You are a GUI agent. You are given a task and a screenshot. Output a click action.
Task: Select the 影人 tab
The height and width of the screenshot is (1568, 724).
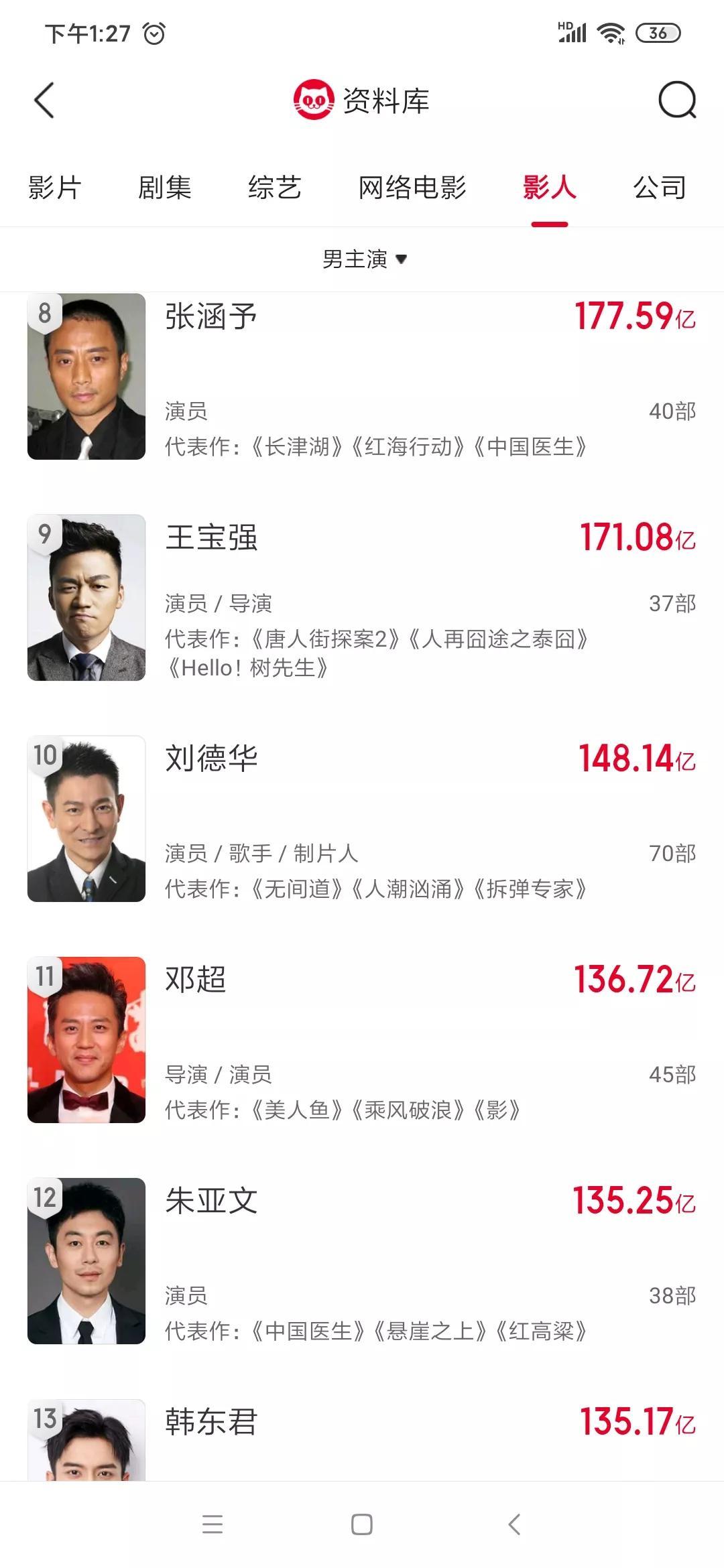coord(549,188)
